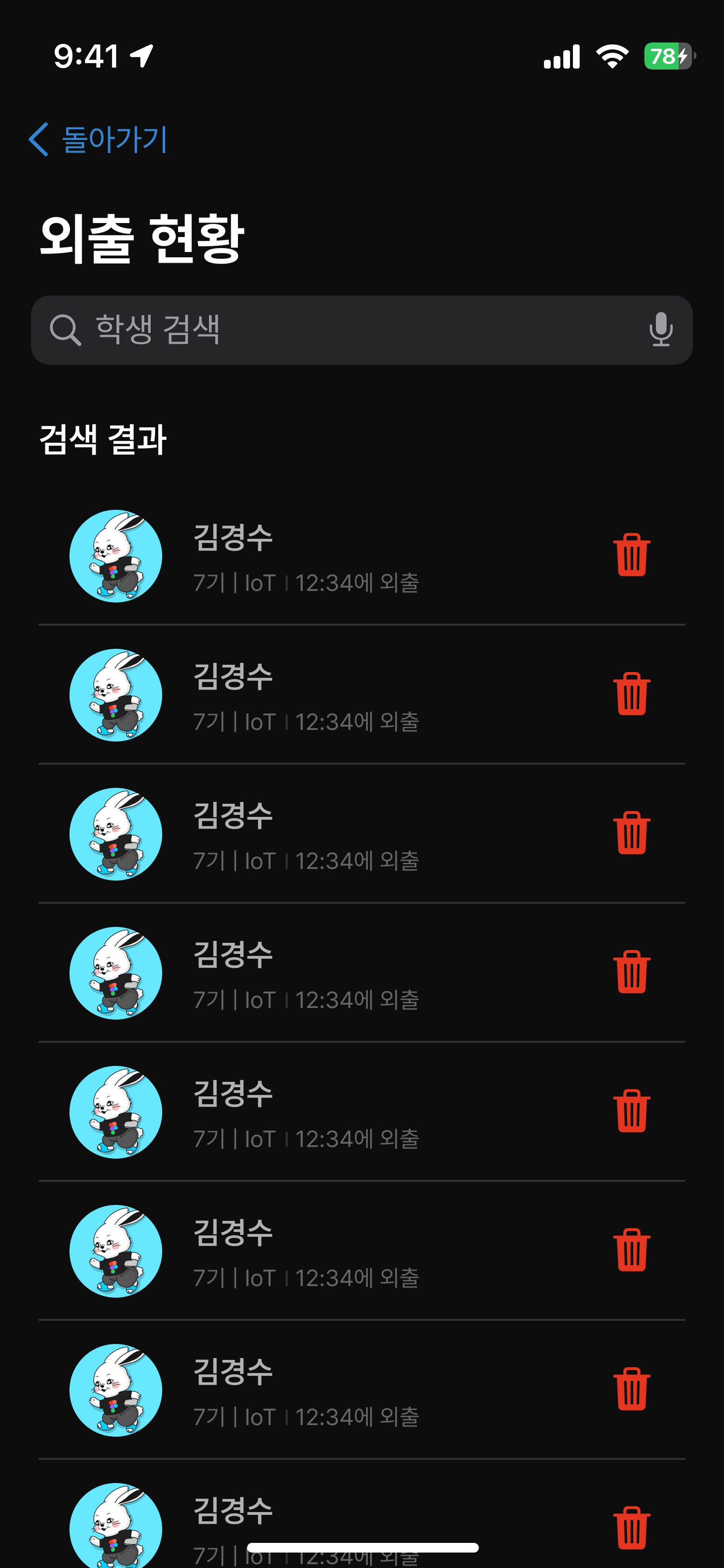724x1568 pixels.
Task: Delete the first 김경수 entry with trash icon
Action: pyautogui.click(x=631, y=555)
